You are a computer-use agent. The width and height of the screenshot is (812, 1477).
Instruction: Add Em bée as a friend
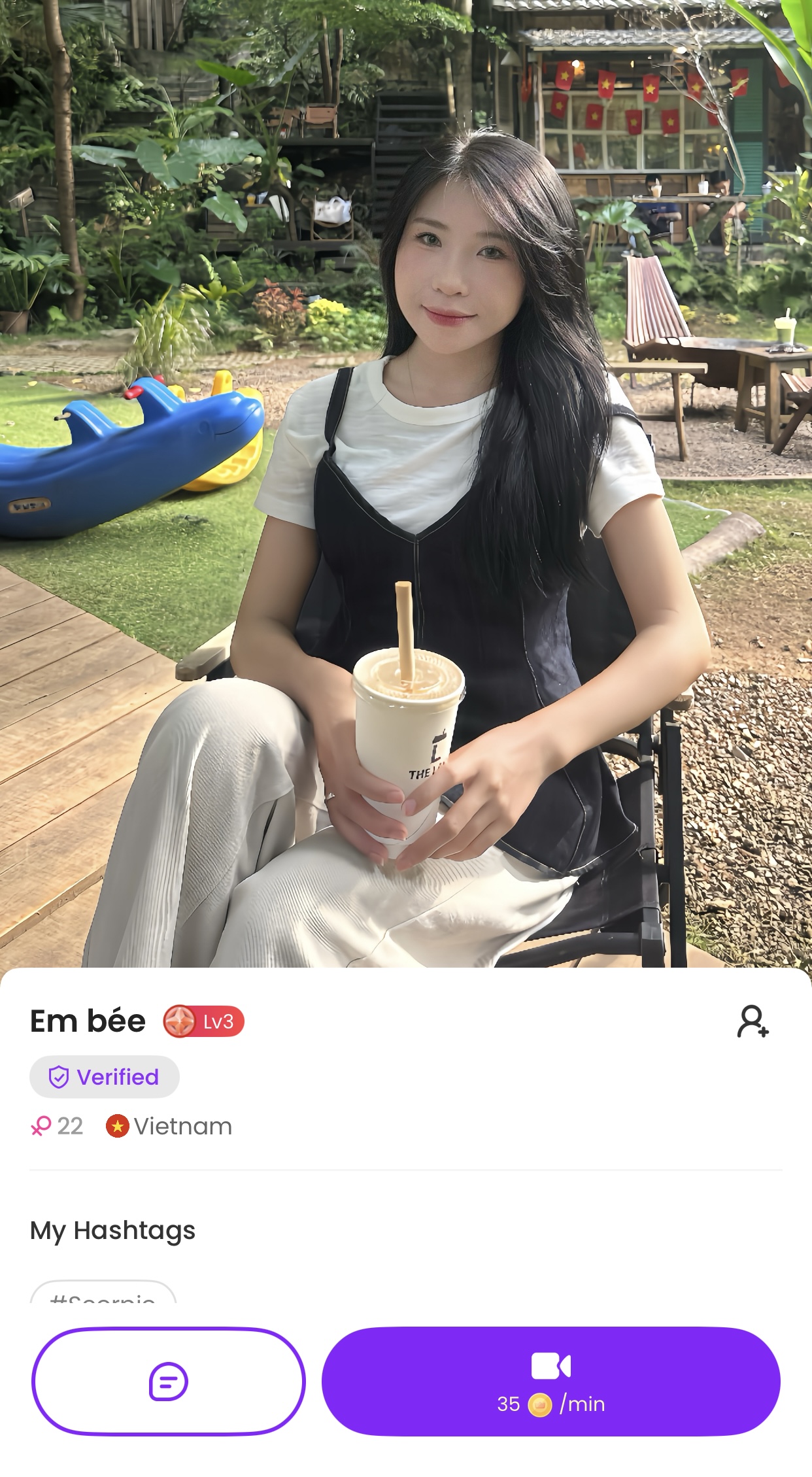pyautogui.click(x=753, y=1021)
